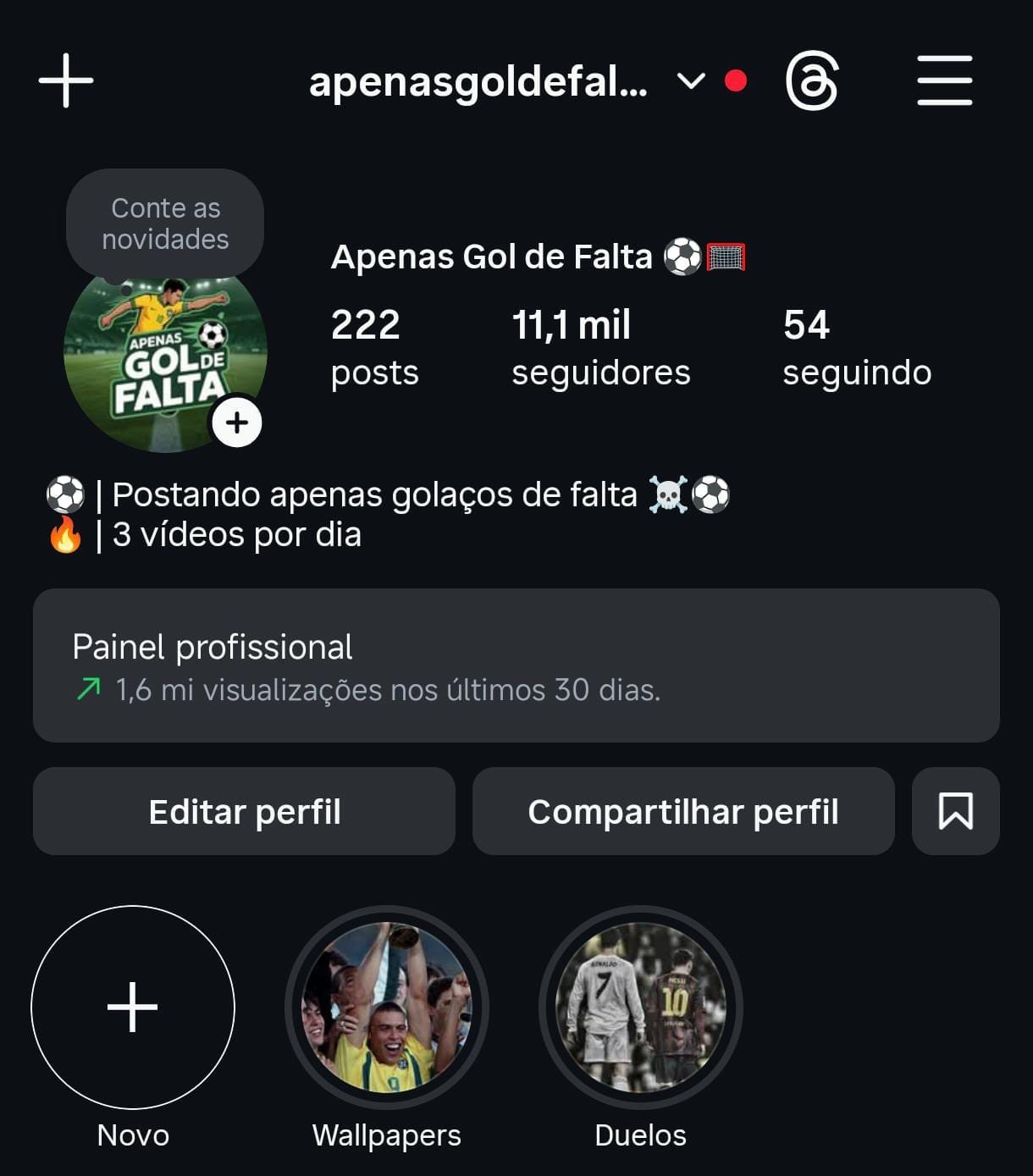Expand the Painel profissional panel
1033x1176 pixels.
tap(516, 665)
